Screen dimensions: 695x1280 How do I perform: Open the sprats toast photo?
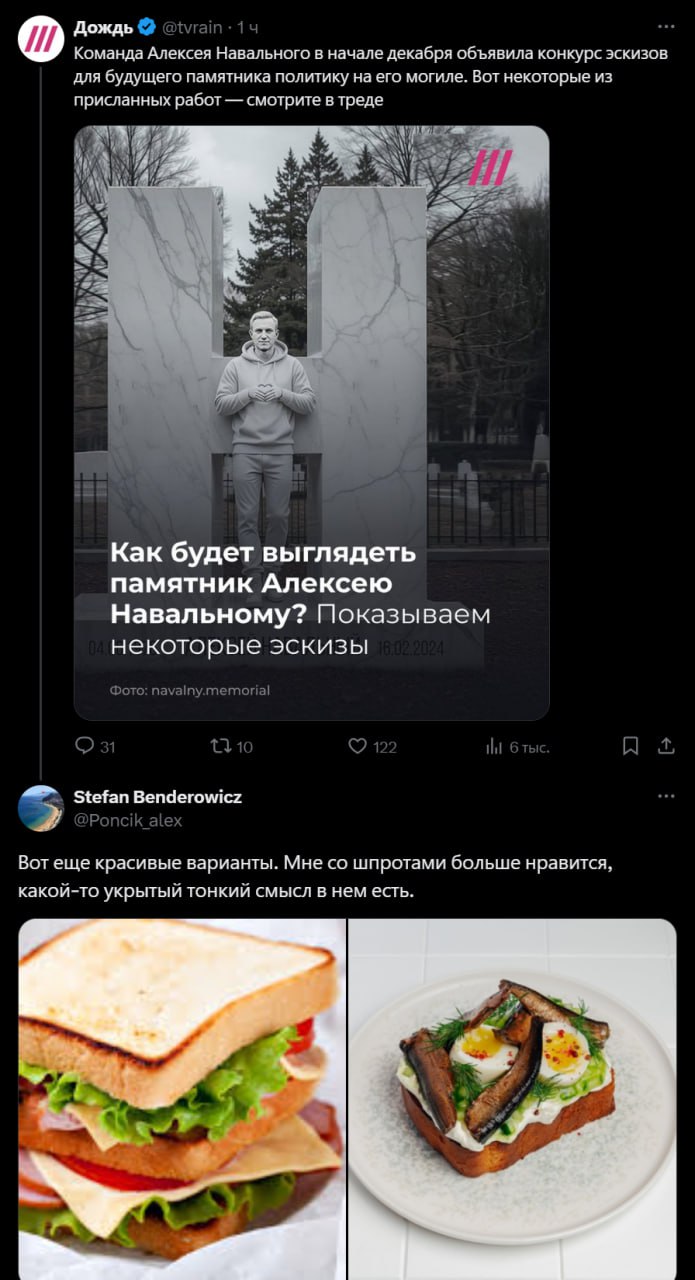(512, 1098)
